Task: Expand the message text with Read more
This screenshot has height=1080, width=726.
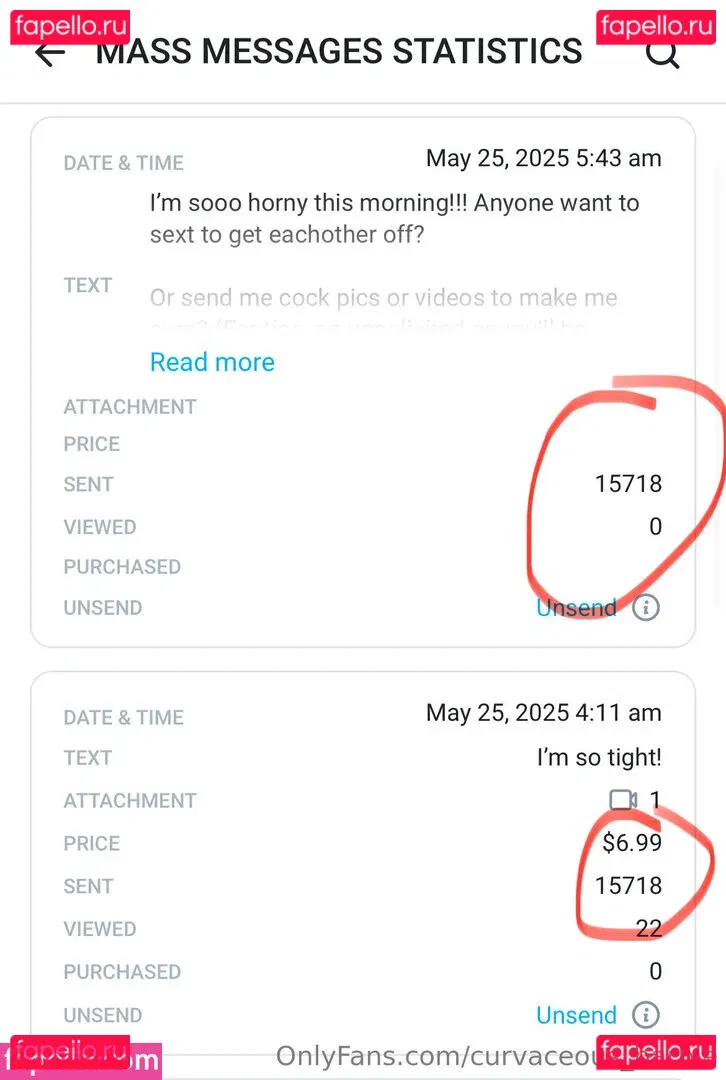Action: tap(212, 362)
